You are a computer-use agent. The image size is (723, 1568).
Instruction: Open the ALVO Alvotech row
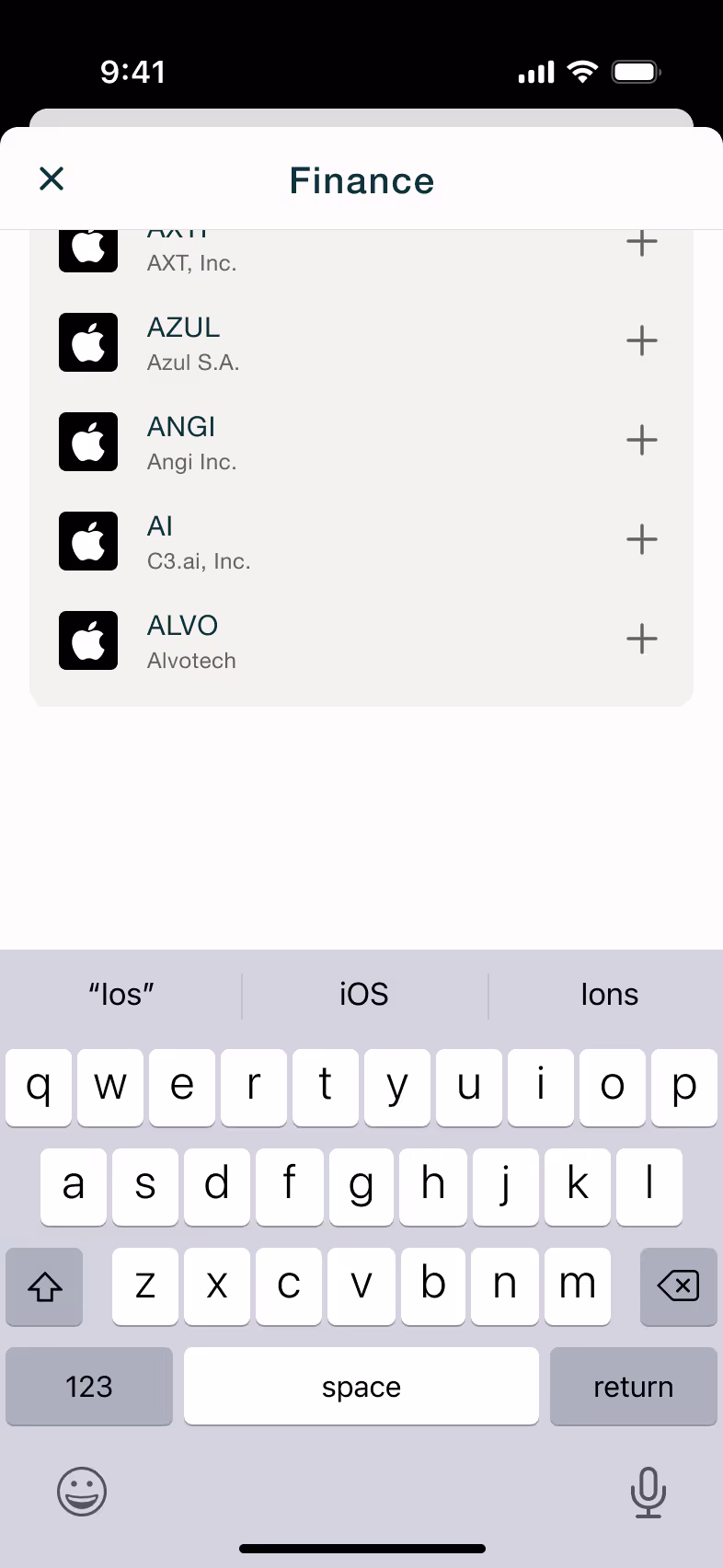pos(361,640)
